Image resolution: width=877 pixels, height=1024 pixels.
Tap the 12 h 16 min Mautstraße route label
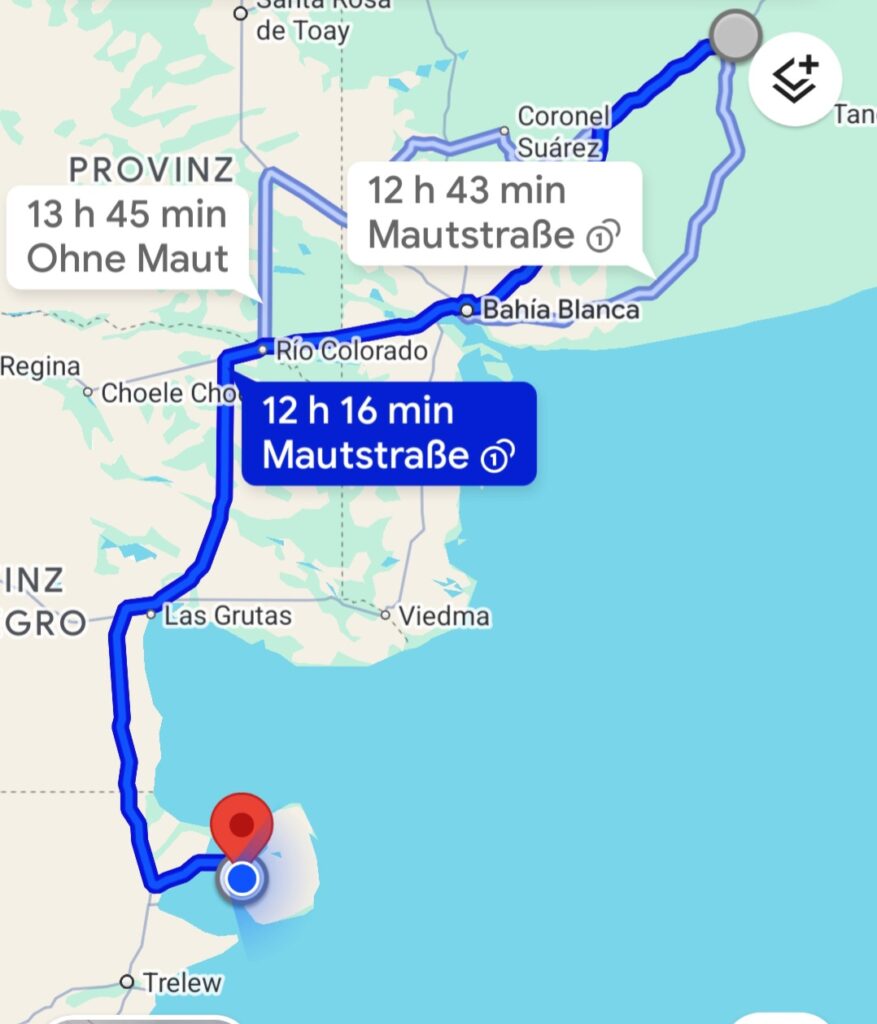[x=389, y=433]
